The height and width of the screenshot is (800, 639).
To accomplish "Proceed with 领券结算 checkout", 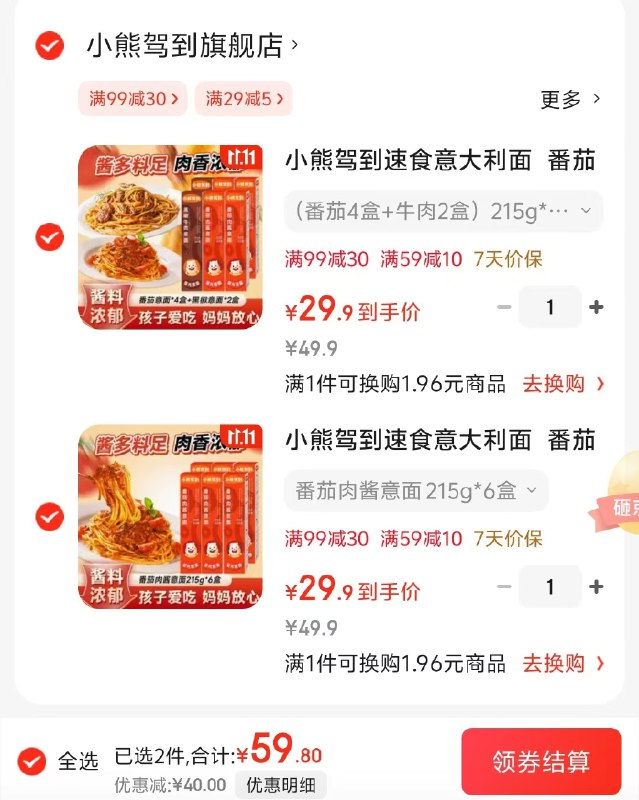I will point(541,762).
